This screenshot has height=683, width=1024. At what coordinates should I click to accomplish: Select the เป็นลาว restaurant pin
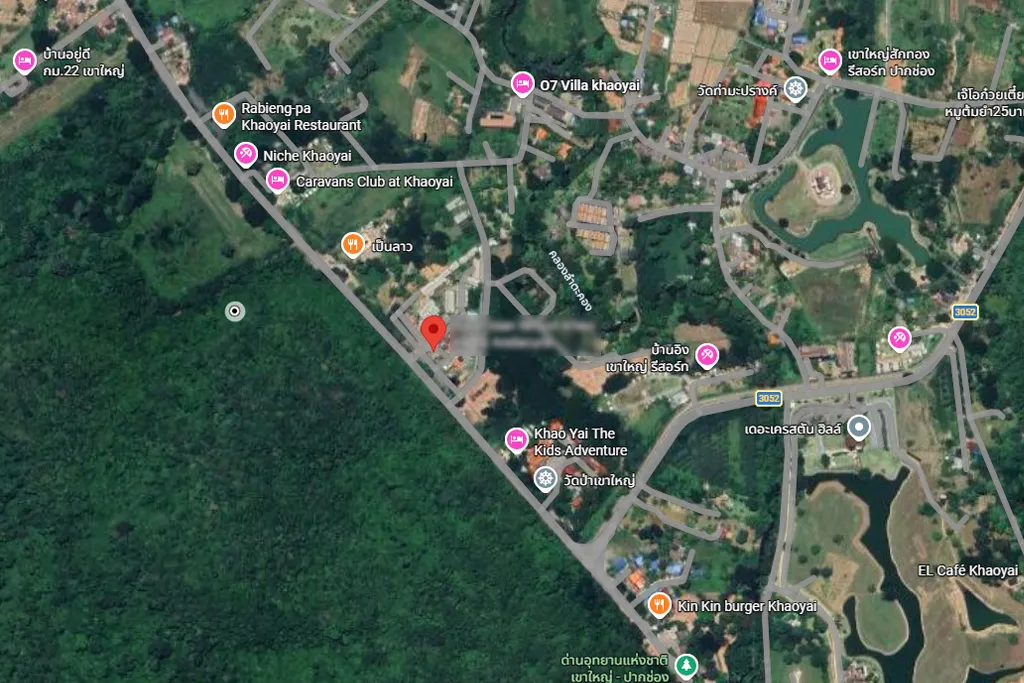[x=352, y=244]
